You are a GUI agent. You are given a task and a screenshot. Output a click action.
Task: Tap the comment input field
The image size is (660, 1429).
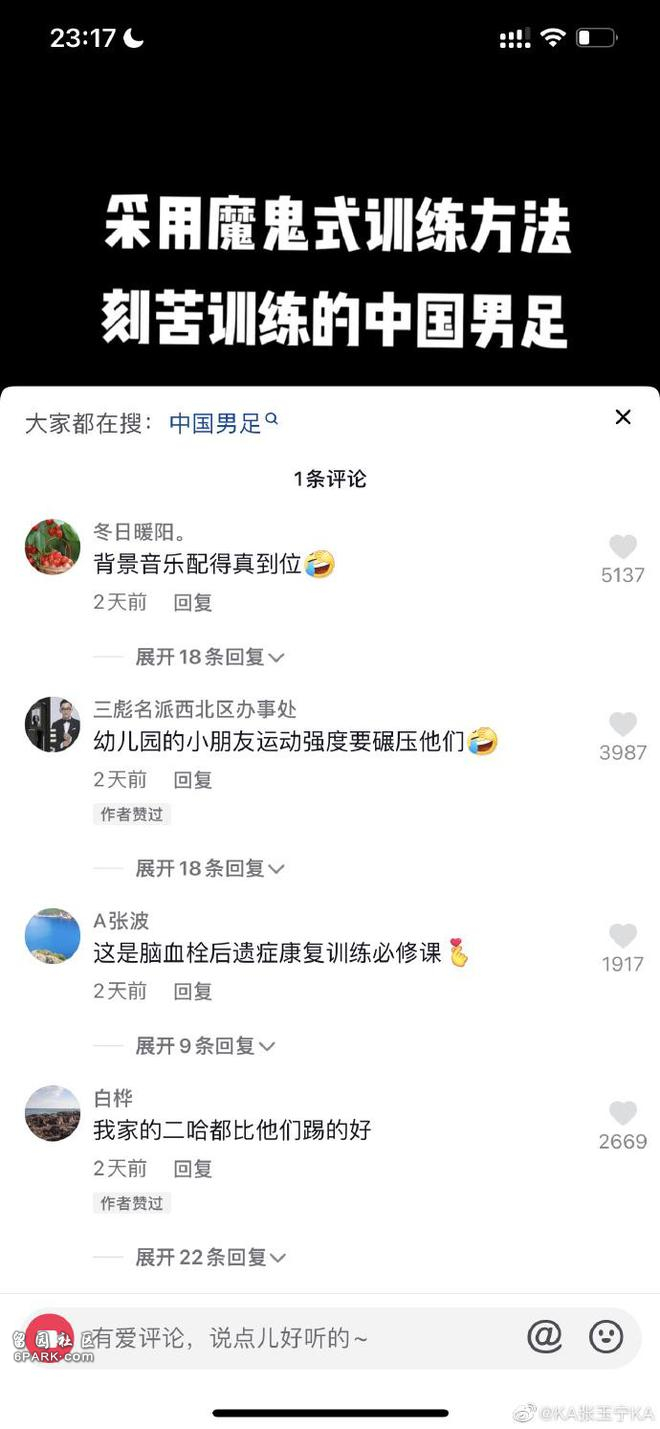pos(270,1338)
